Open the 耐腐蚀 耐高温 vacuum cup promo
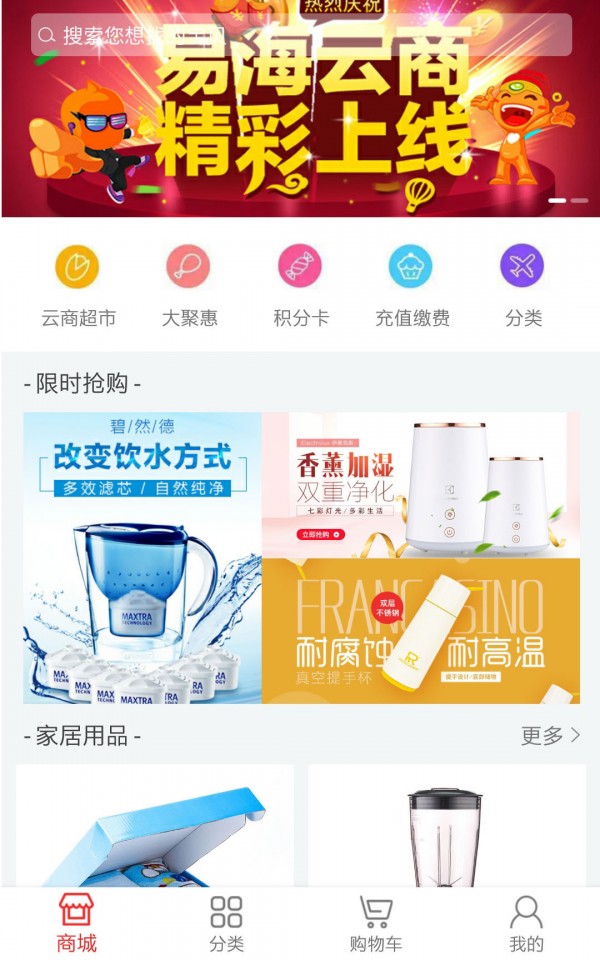 point(421,631)
